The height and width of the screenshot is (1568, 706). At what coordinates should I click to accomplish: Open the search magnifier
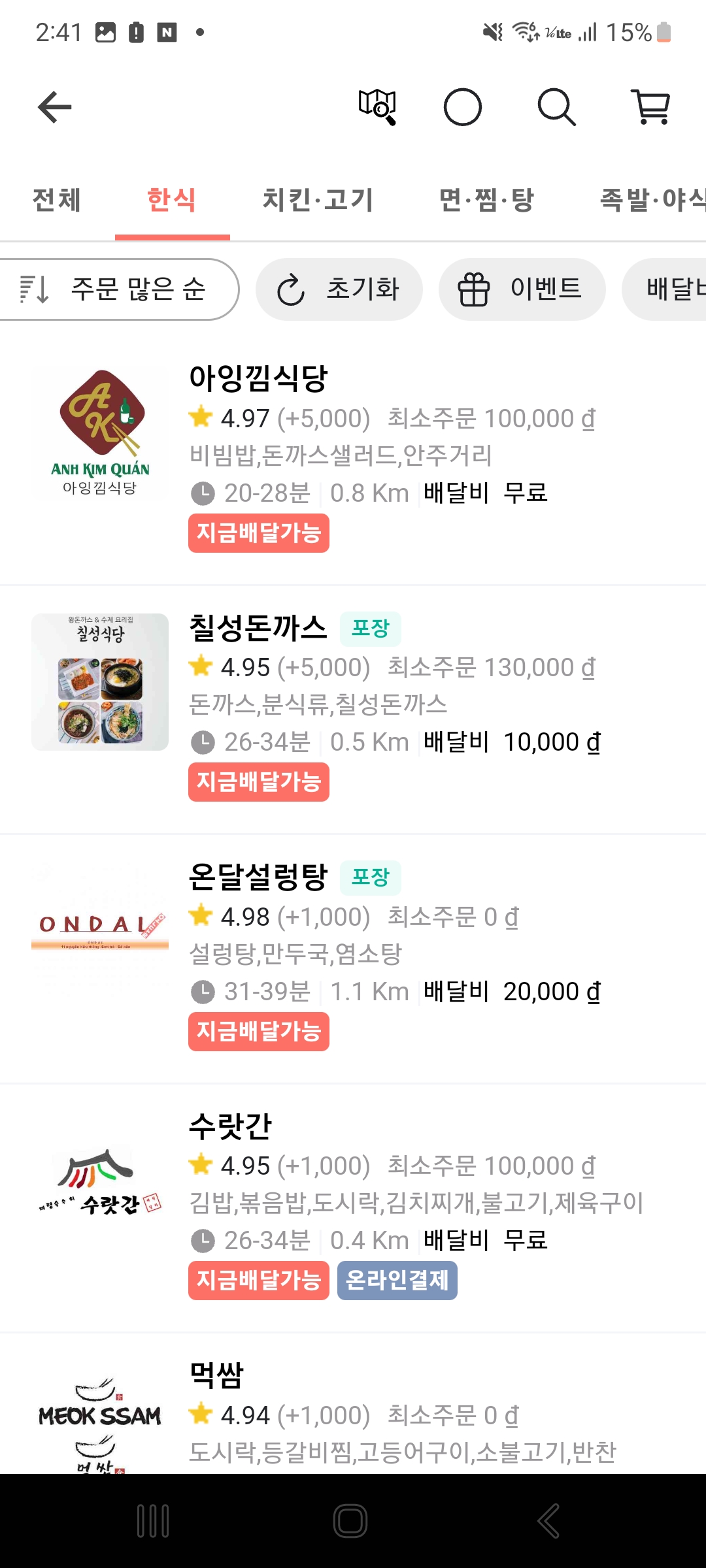(x=556, y=107)
